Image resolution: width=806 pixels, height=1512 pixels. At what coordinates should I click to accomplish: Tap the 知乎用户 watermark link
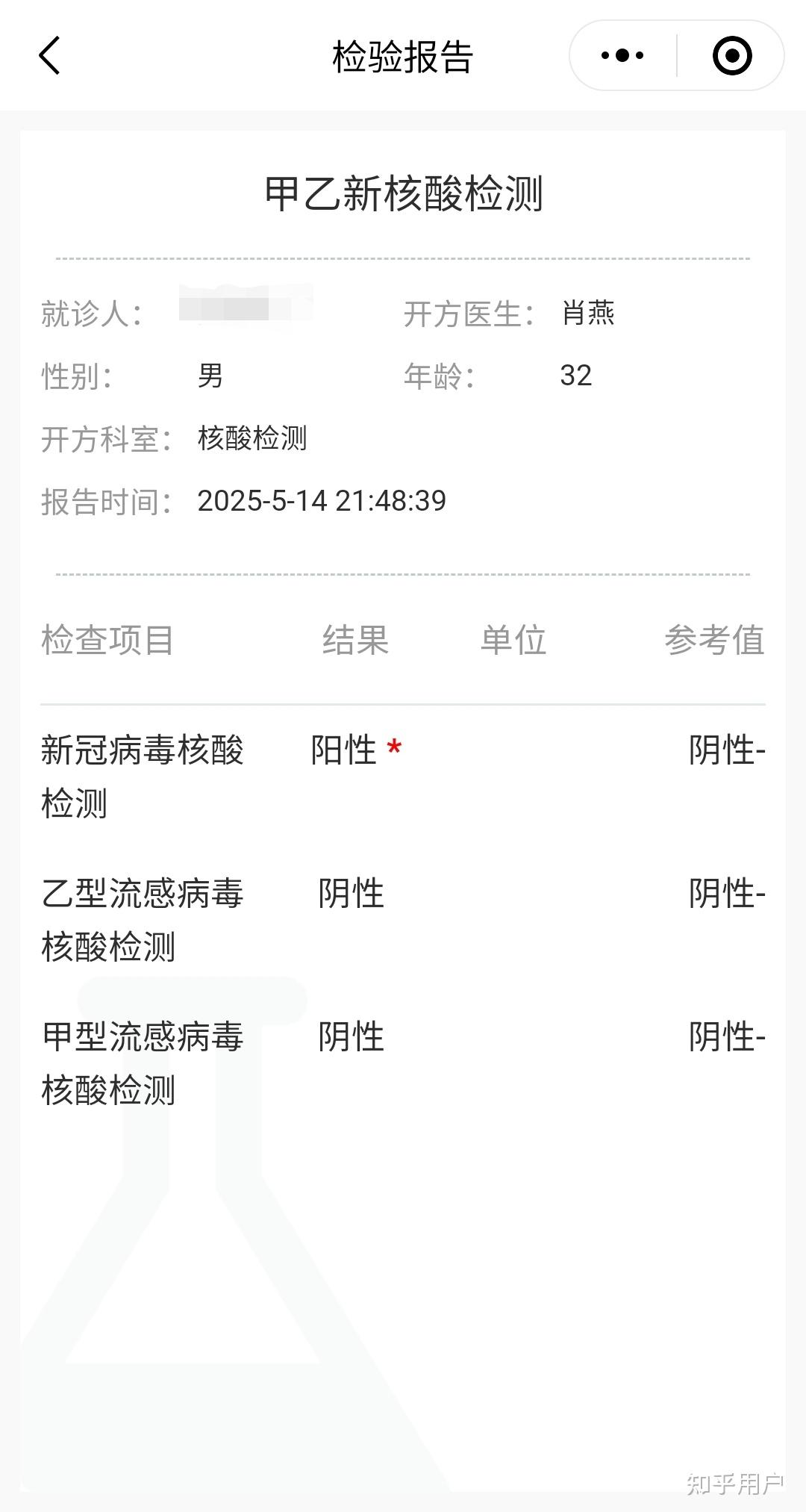(x=735, y=1481)
